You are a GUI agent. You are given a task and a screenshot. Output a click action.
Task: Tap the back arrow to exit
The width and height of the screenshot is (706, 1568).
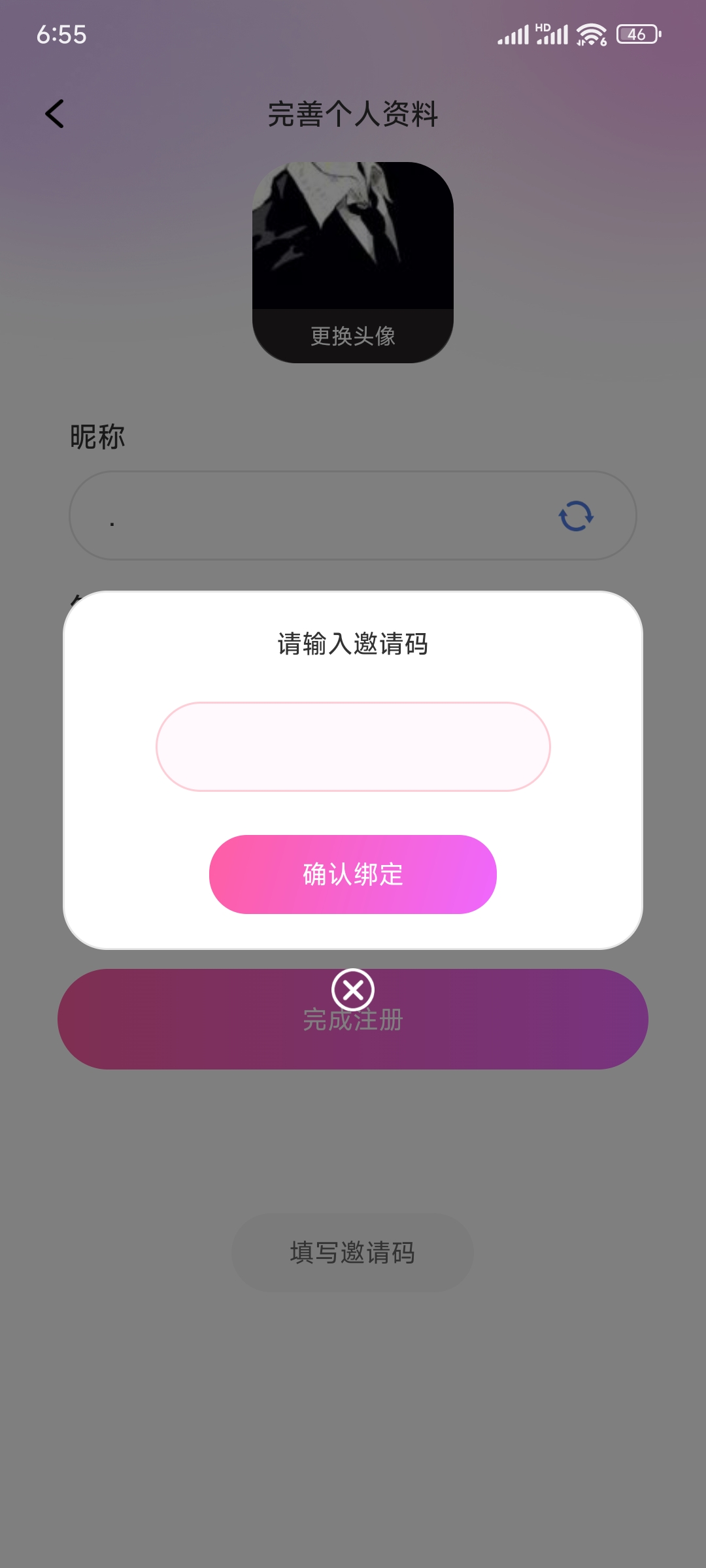[55, 114]
